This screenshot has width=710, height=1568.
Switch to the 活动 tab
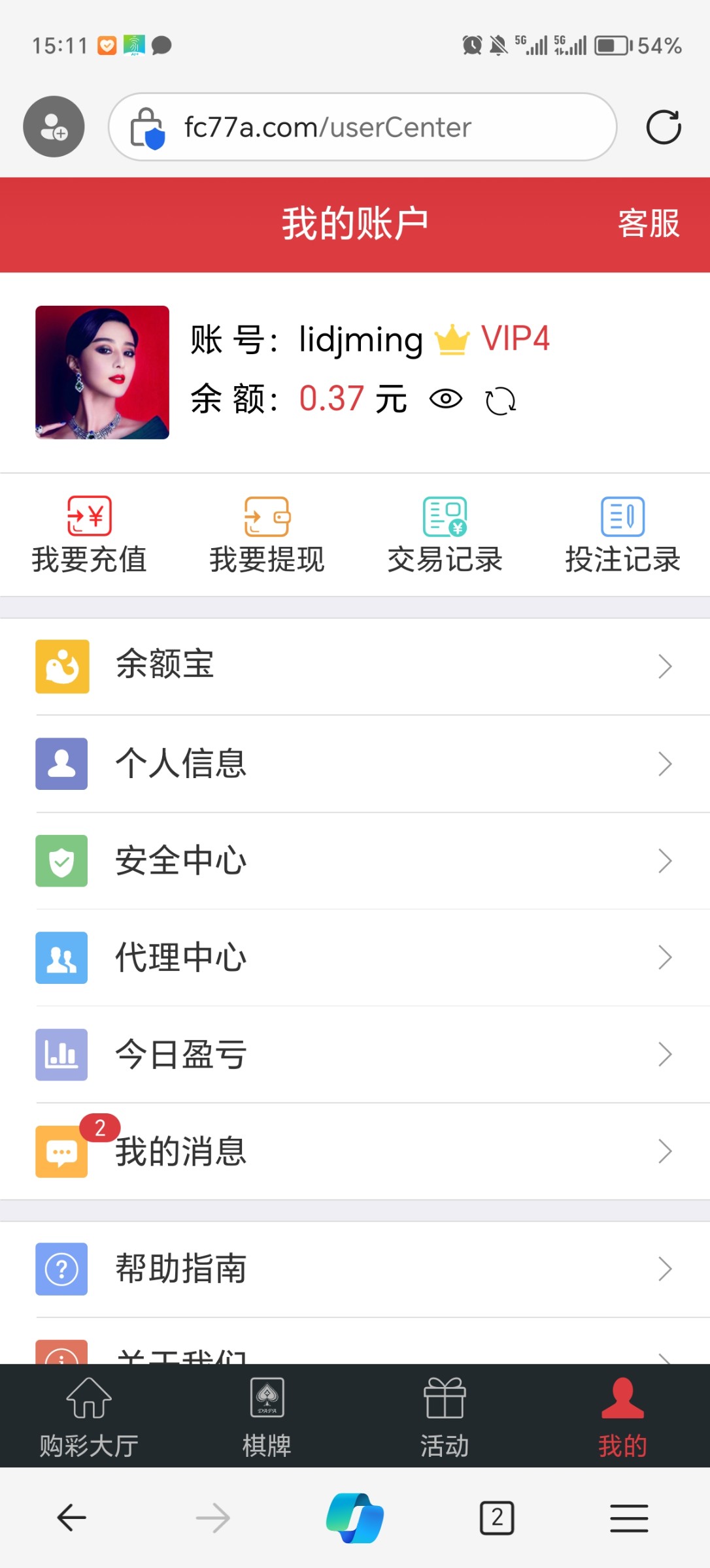tap(445, 1416)
